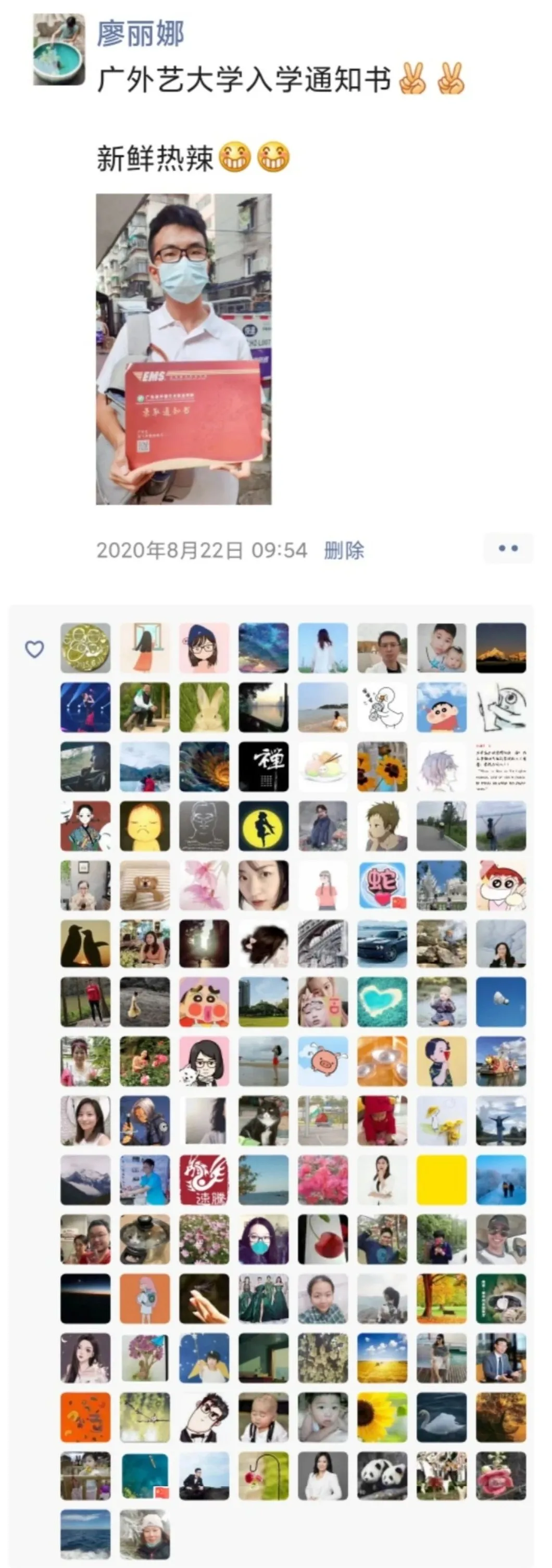Image resolution: width=552 pixels, height=1568 pixels.
Task: Tap the poster name 廖丽娜
Action: coord(140,33)
